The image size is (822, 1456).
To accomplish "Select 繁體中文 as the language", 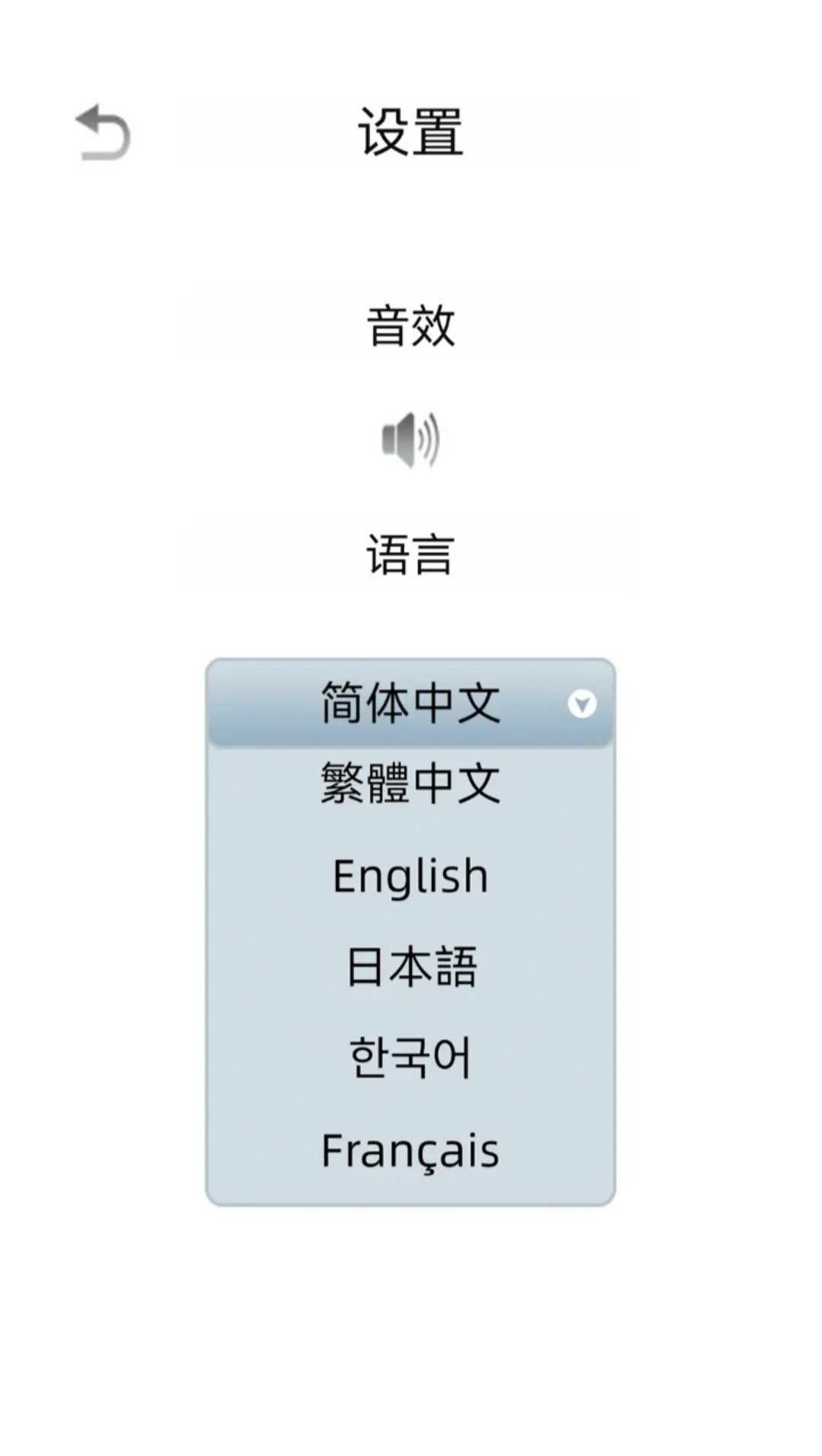I will coord(410,784).
